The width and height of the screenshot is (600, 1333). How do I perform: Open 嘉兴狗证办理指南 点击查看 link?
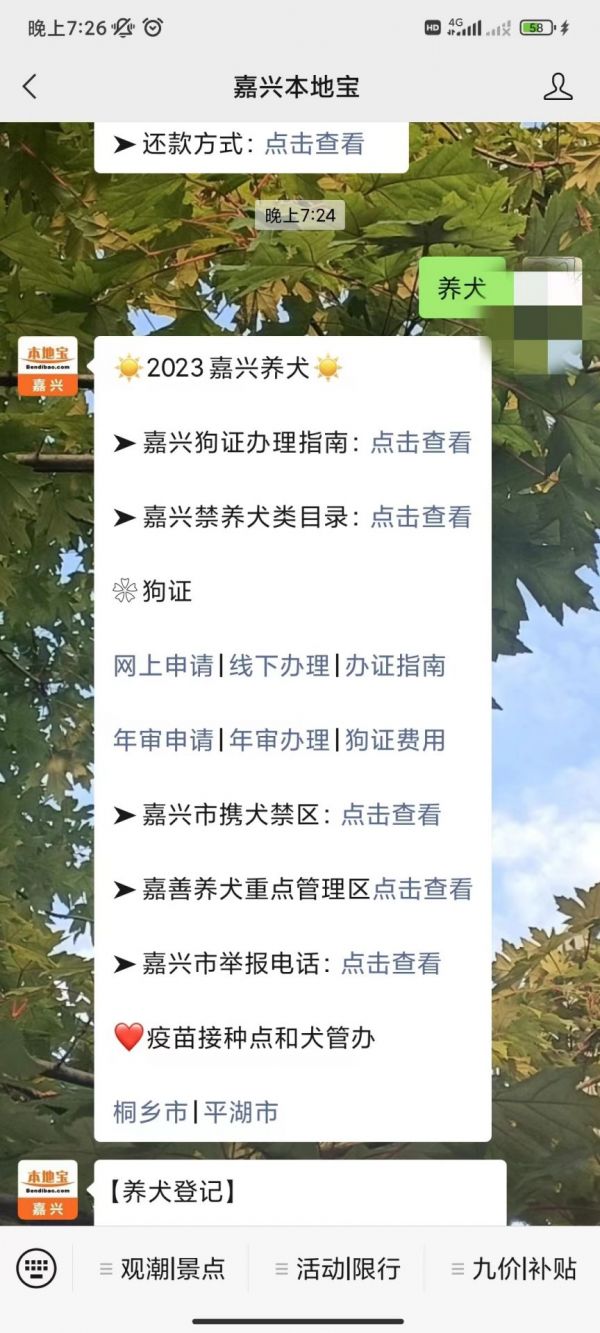click(420, 443)
